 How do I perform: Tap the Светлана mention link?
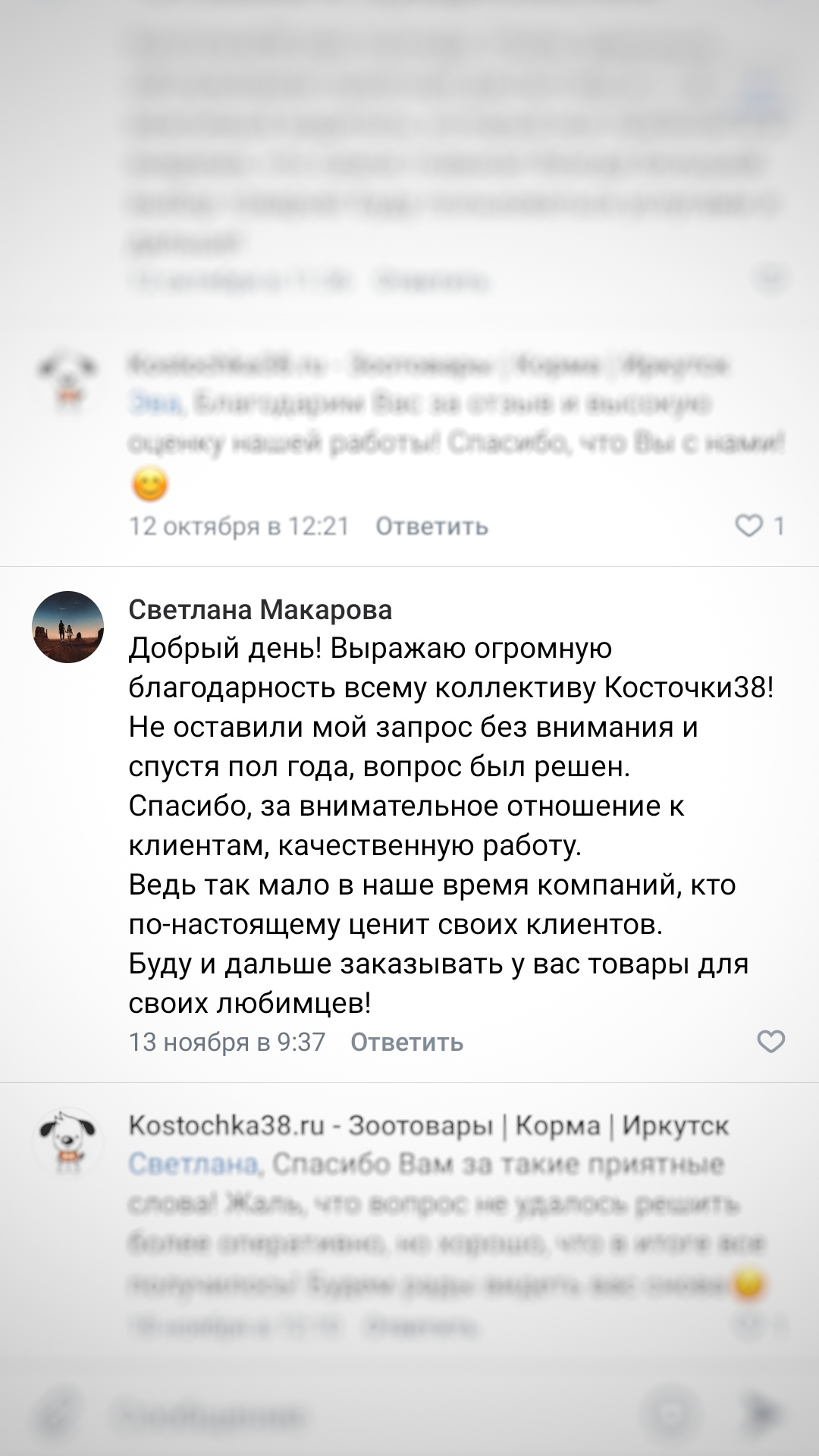[x=193, y=1164]
